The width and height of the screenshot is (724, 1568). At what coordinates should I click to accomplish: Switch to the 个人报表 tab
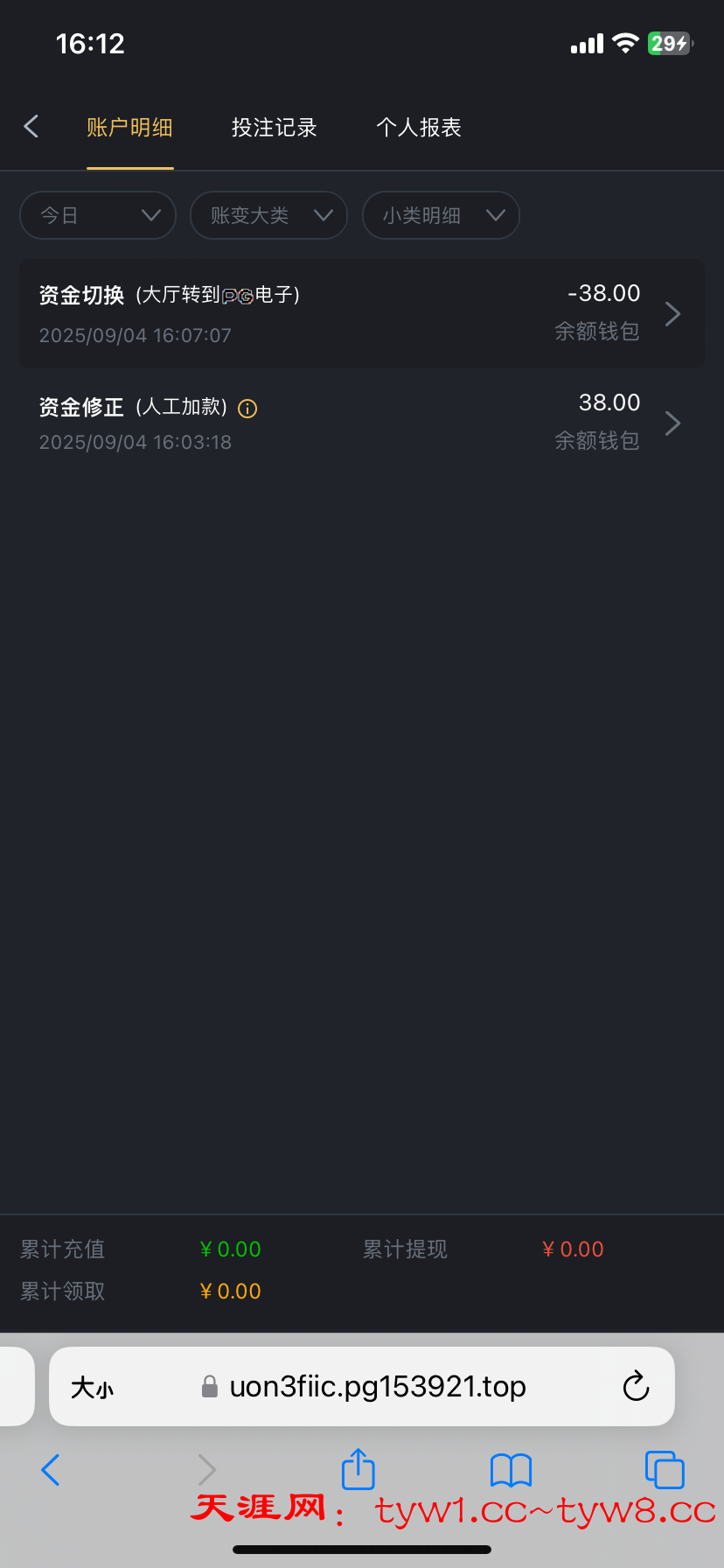tap(418, 128)
